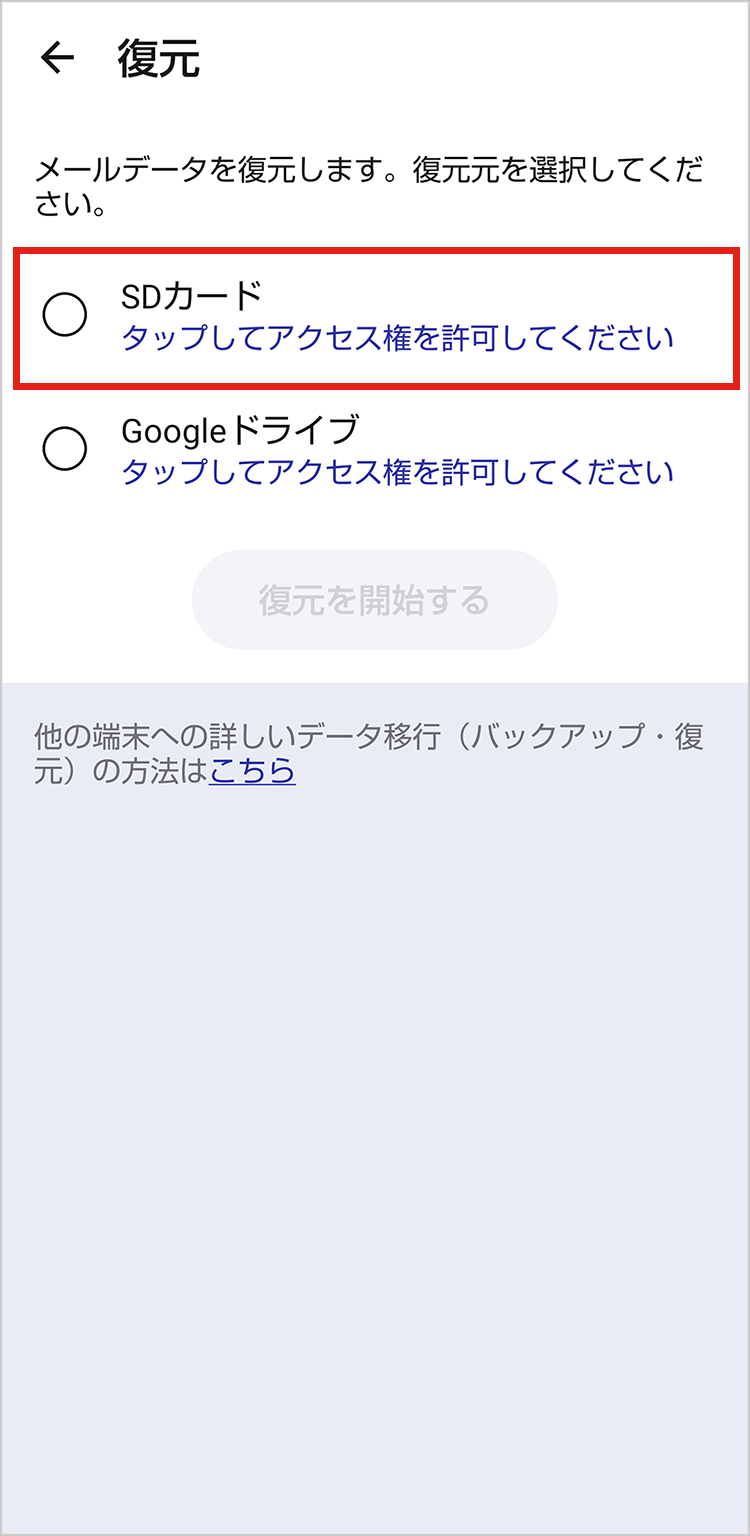Viewport: 750px width, 1536px height.
Task: Tap the 復元を開始する button
Action: click(374, 600)
